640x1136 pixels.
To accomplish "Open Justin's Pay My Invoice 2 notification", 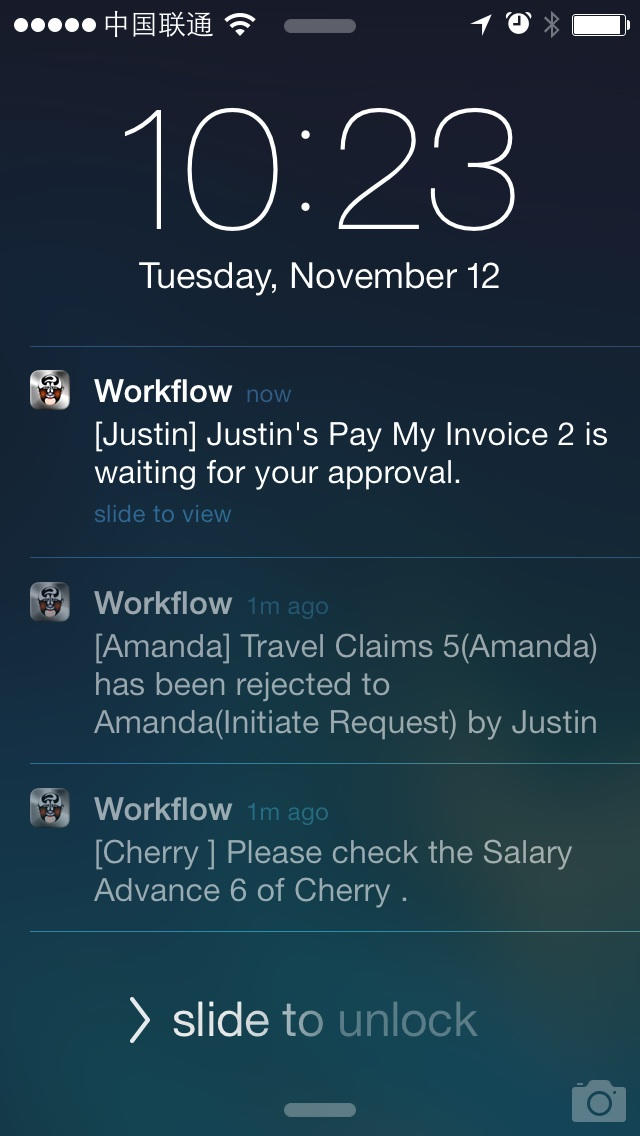I will point(334,452).
